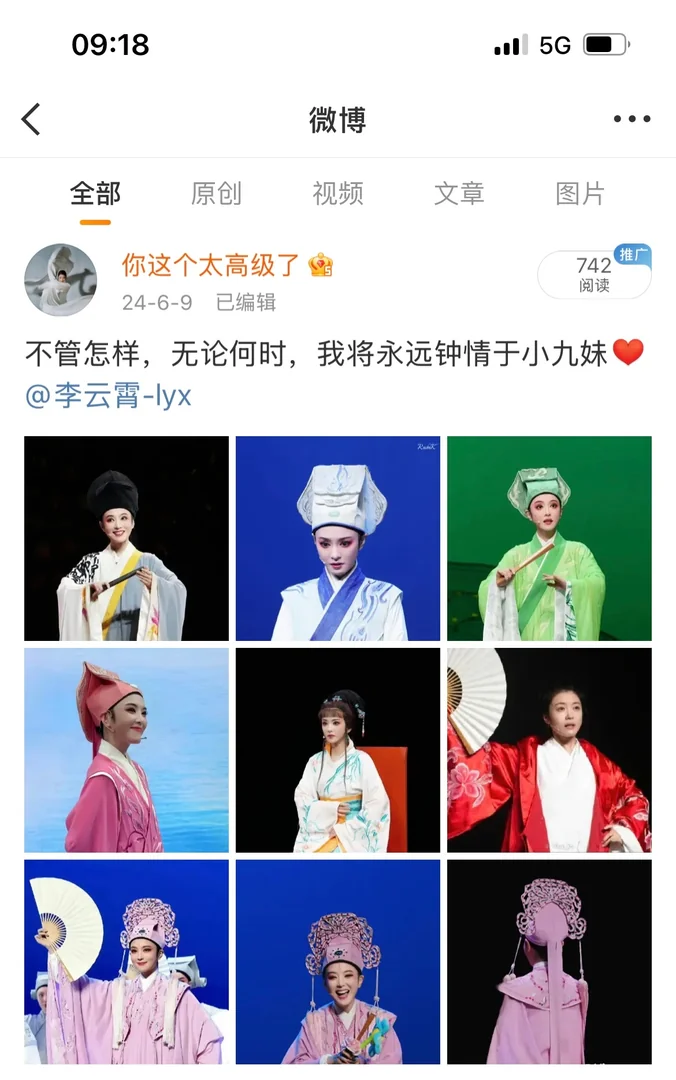Screen dimensions: 676x1080
Task: View the blue background white costume photo
Action: tap(338, 538)
